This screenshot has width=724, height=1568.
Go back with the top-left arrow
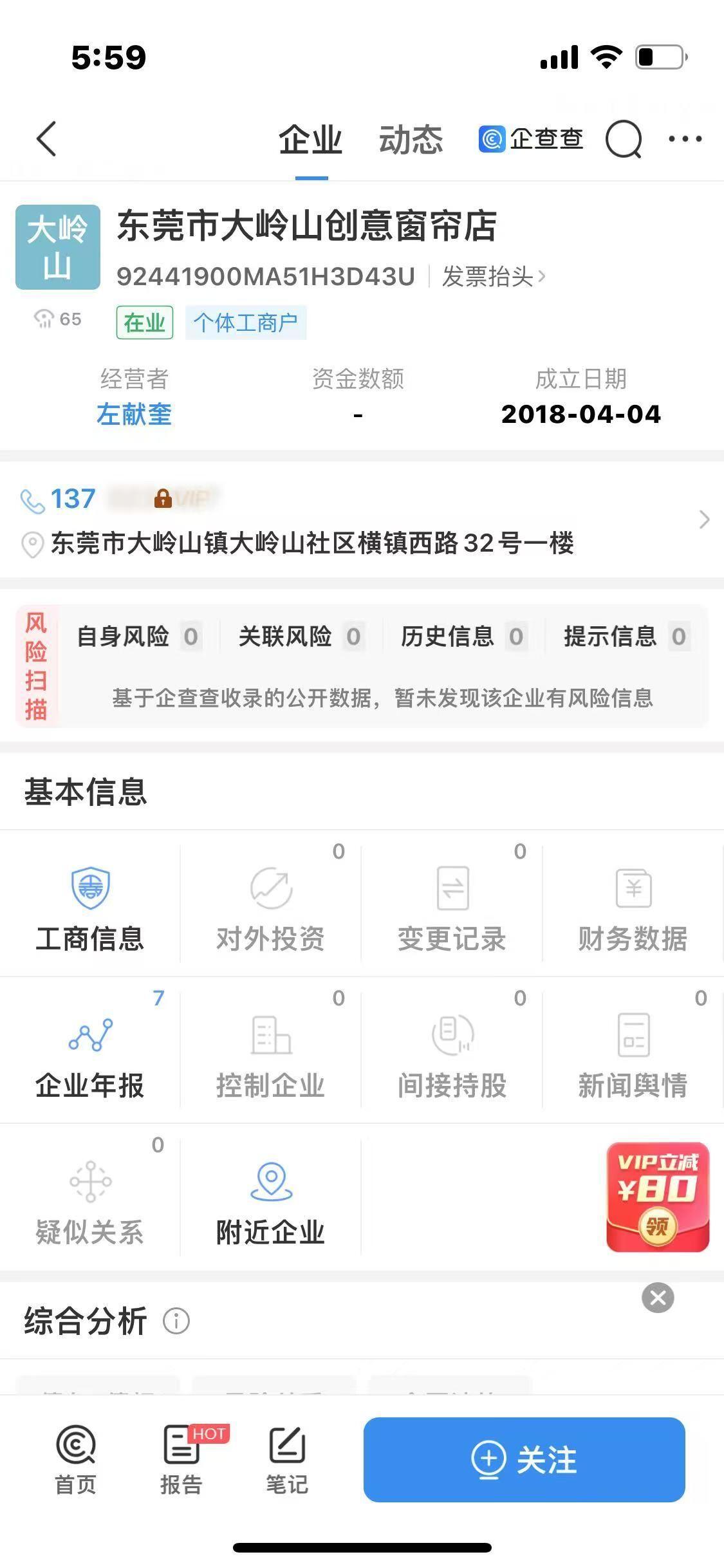pyautogui.click(x=46, y=138)
